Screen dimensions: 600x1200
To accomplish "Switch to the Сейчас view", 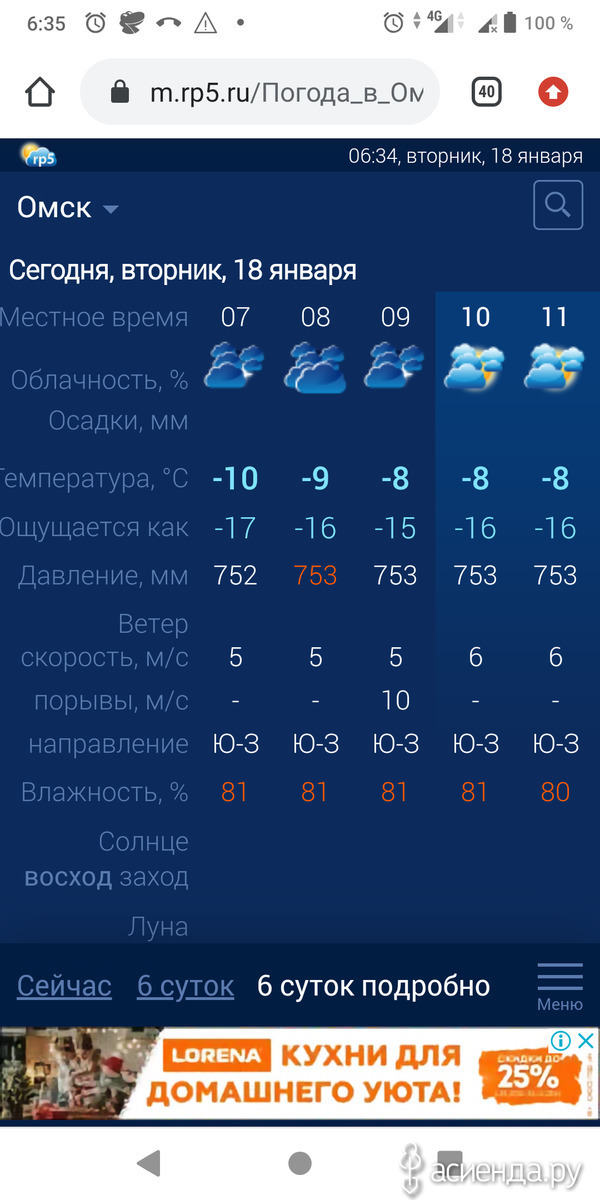I will point(64,986).
